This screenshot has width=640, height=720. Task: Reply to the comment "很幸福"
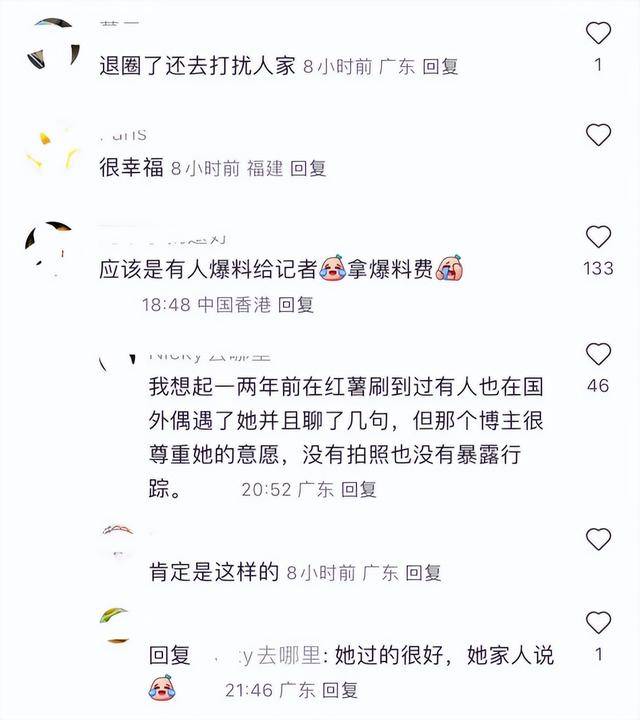point(308,169)
